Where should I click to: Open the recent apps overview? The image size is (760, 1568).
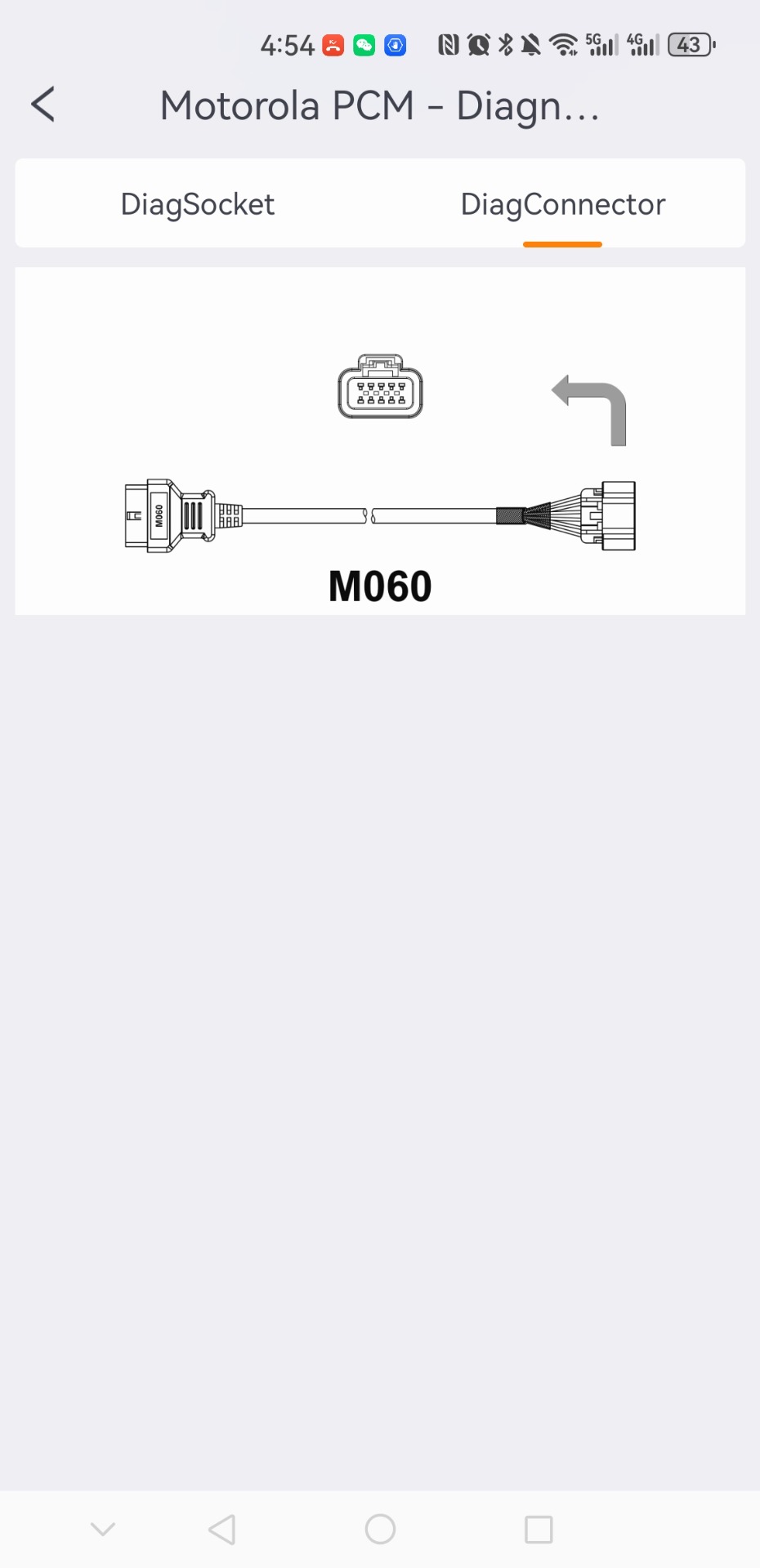click(539, 1529)
